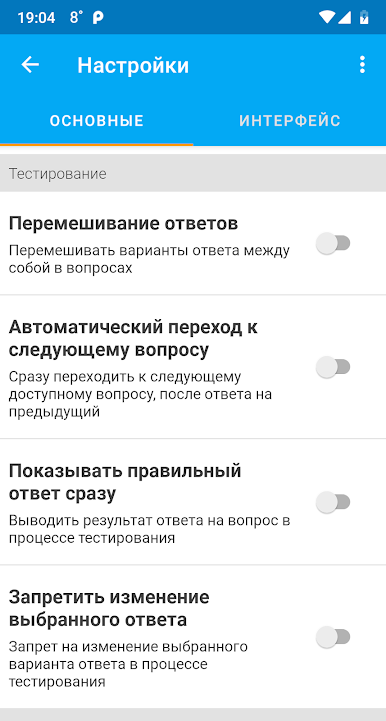Toggle Автоматический переход к следующему вопросу
The width and height of the screenshot is (386, 721).
pyautogui.click(x=333, y=367)
